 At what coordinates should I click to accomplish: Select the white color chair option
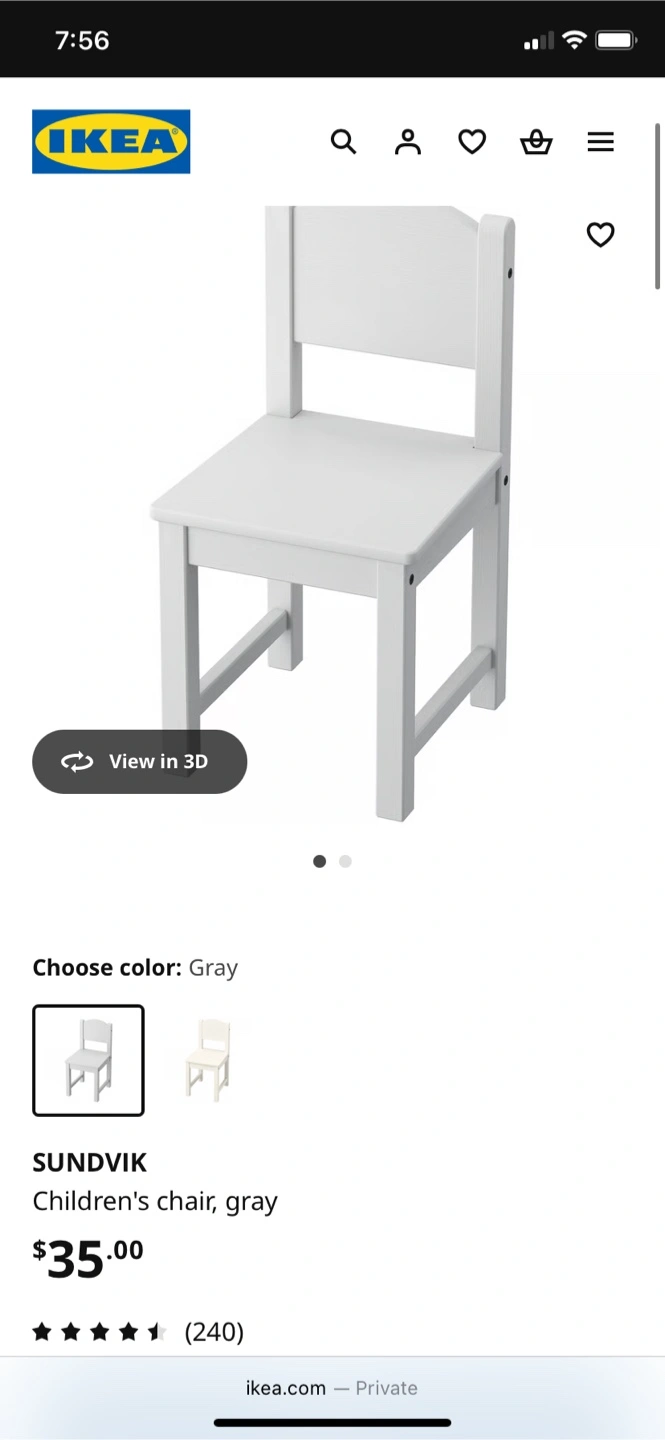[x=208, y=1060]
